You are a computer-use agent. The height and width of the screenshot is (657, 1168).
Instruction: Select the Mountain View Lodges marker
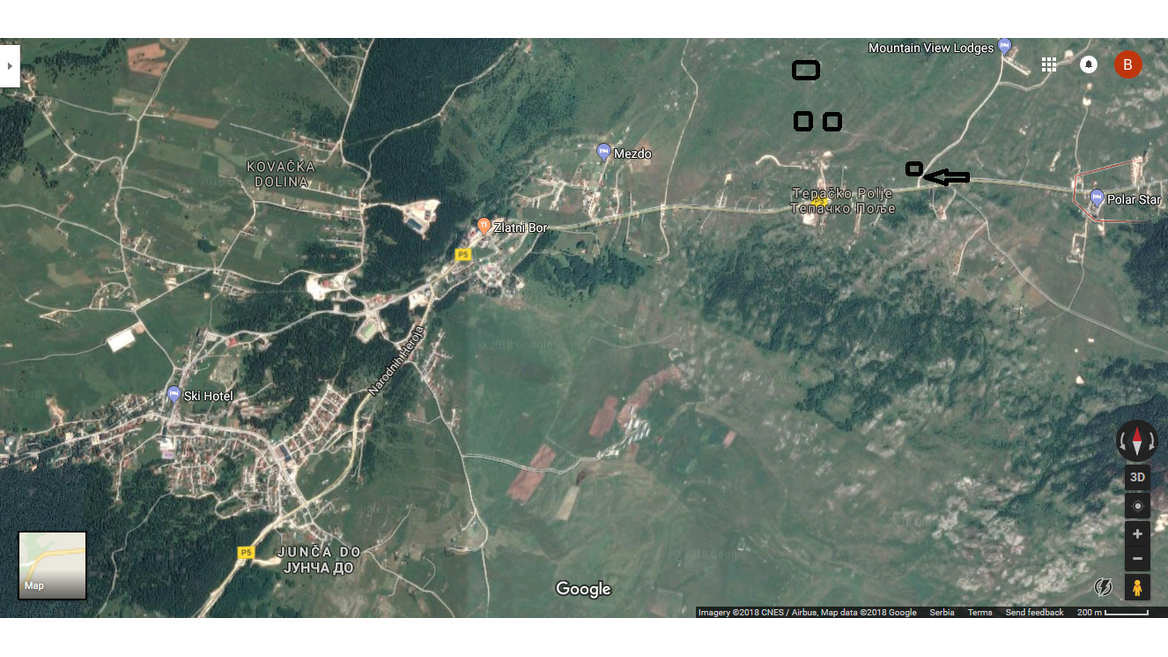[1005, 46]
